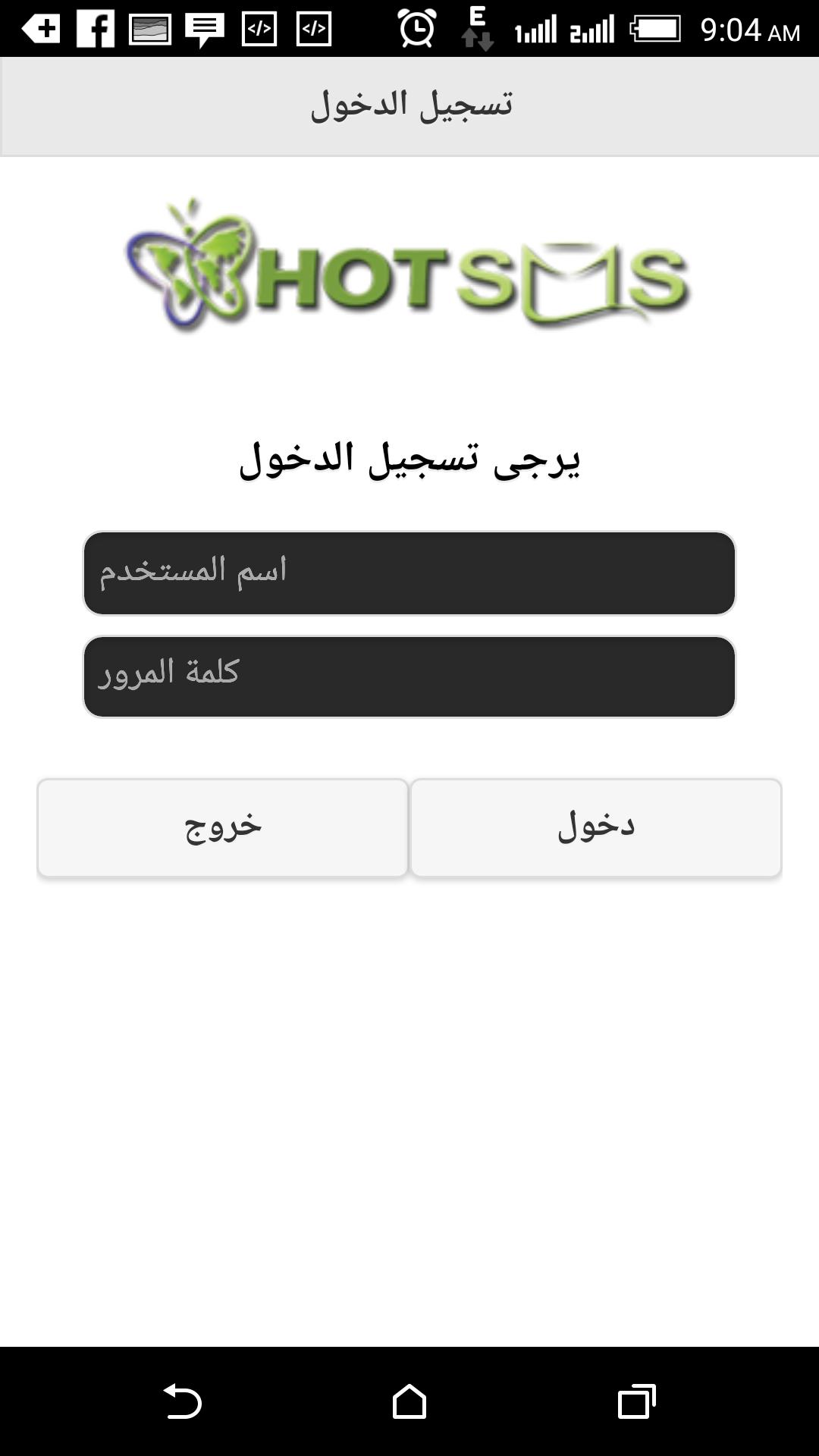Focus the username field (اسم المستخدم)
Image resolution: width=819 pixels, height=1456 pixels.
pyautogui.click(x=409, y=573)
